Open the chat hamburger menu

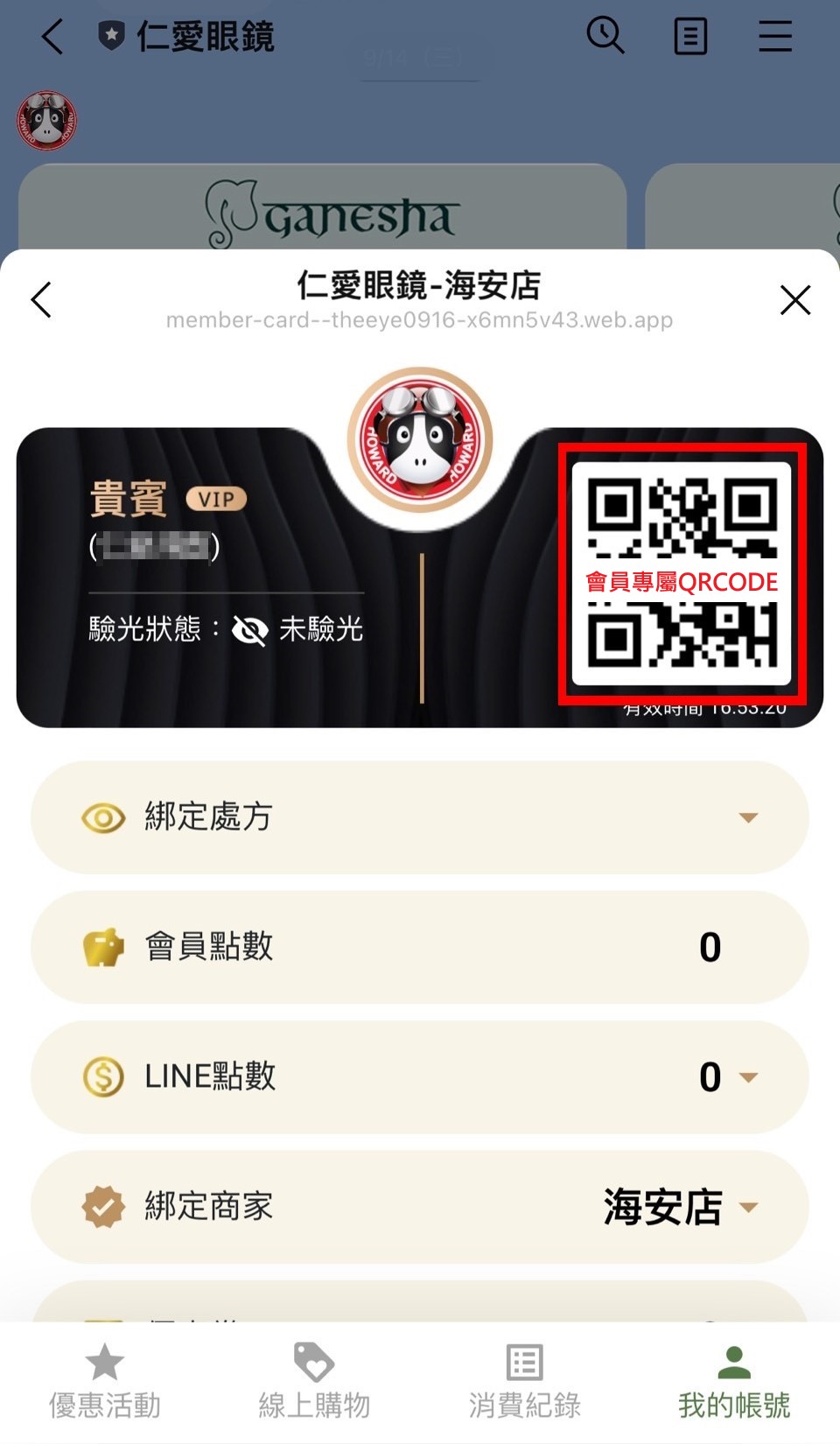[x=774, y=37]
